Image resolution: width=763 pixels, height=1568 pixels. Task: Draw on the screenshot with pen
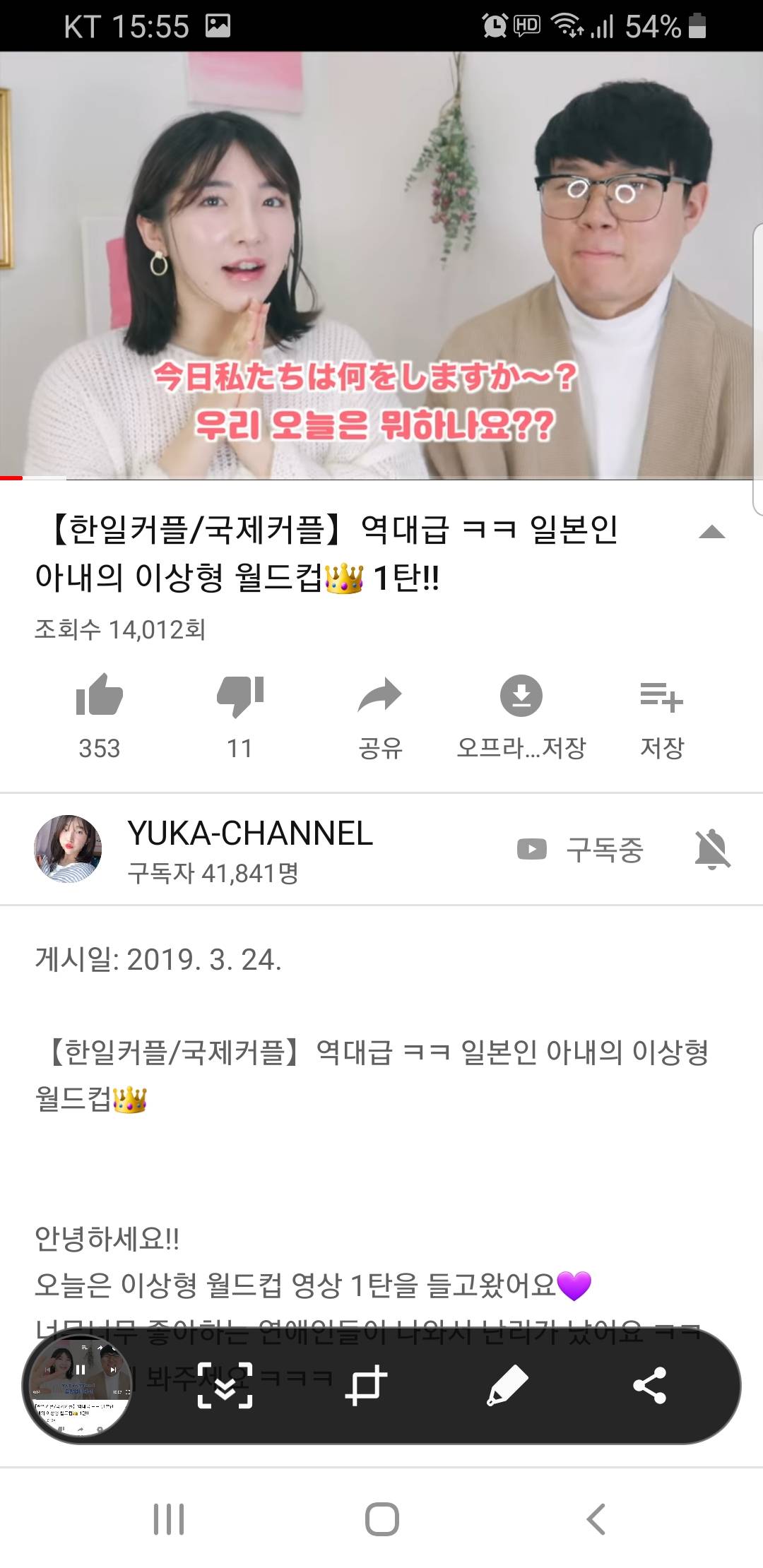[x=507, y=1386]
